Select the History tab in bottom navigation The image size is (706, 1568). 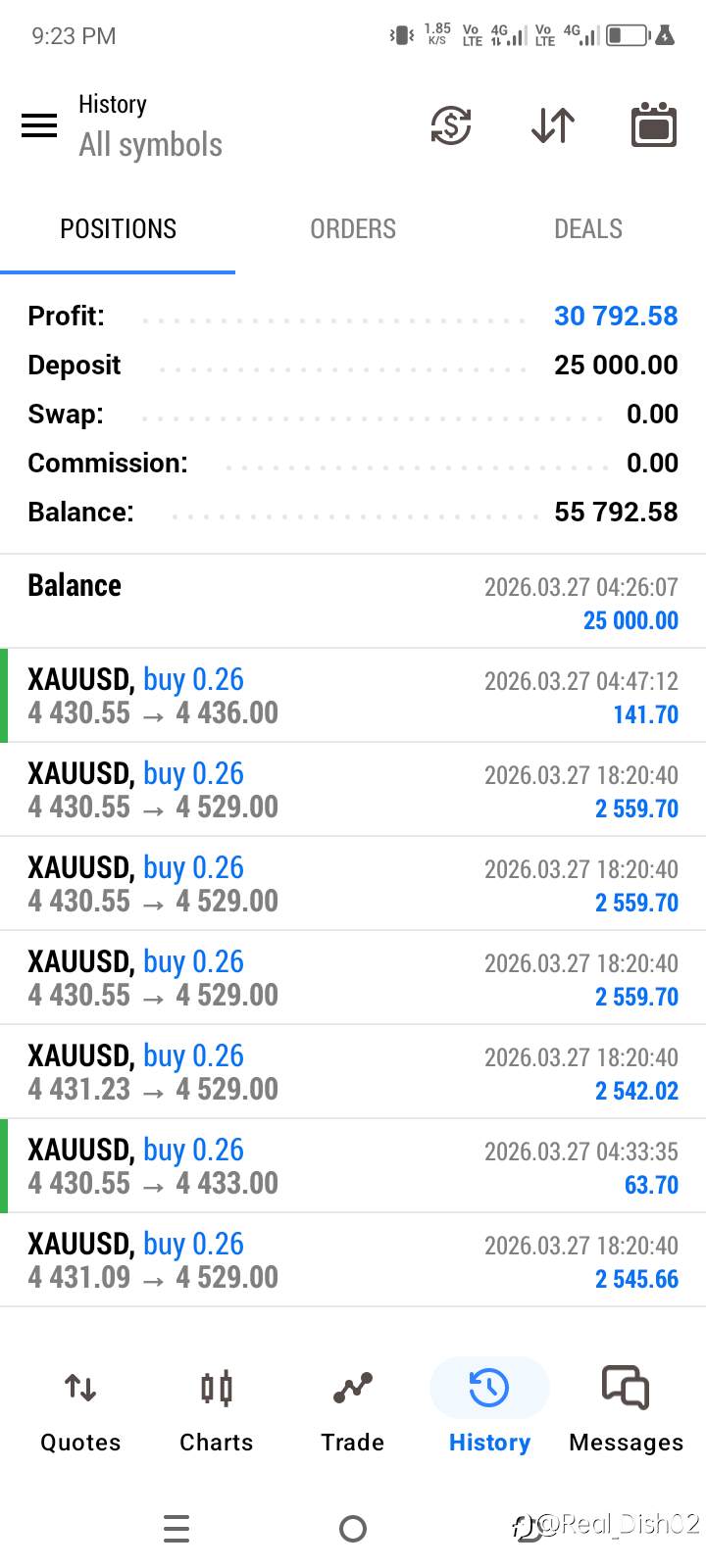(x=489, y=1409)
